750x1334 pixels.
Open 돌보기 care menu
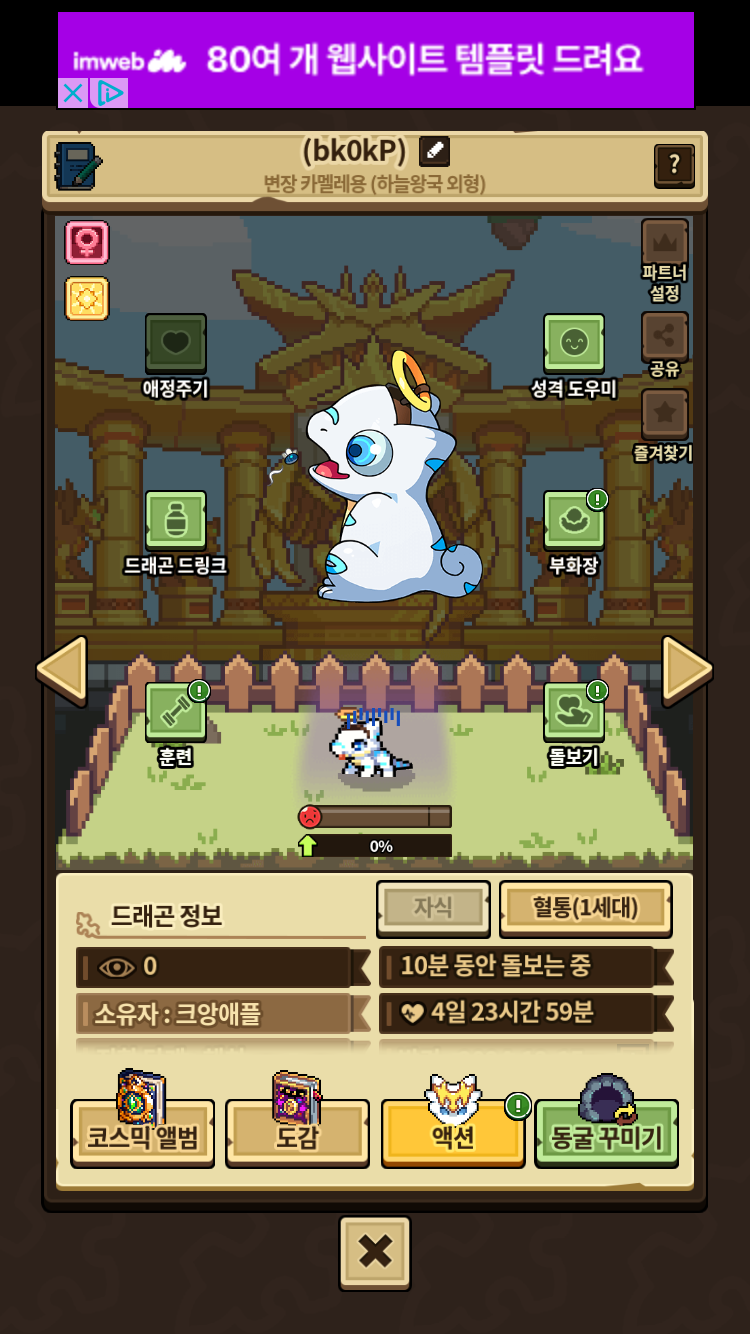tap(574, 712)
